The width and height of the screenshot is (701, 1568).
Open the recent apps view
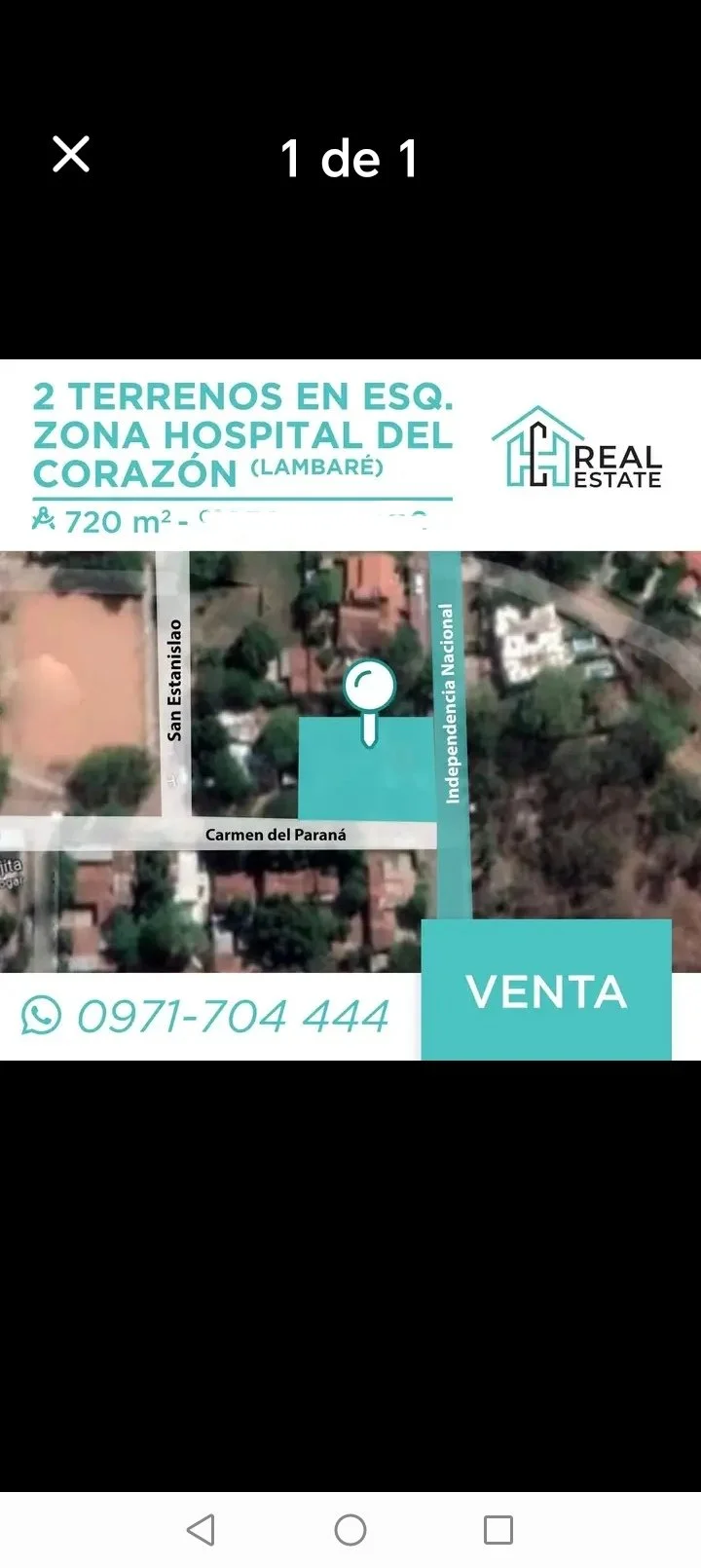(x=498, y=1529)
